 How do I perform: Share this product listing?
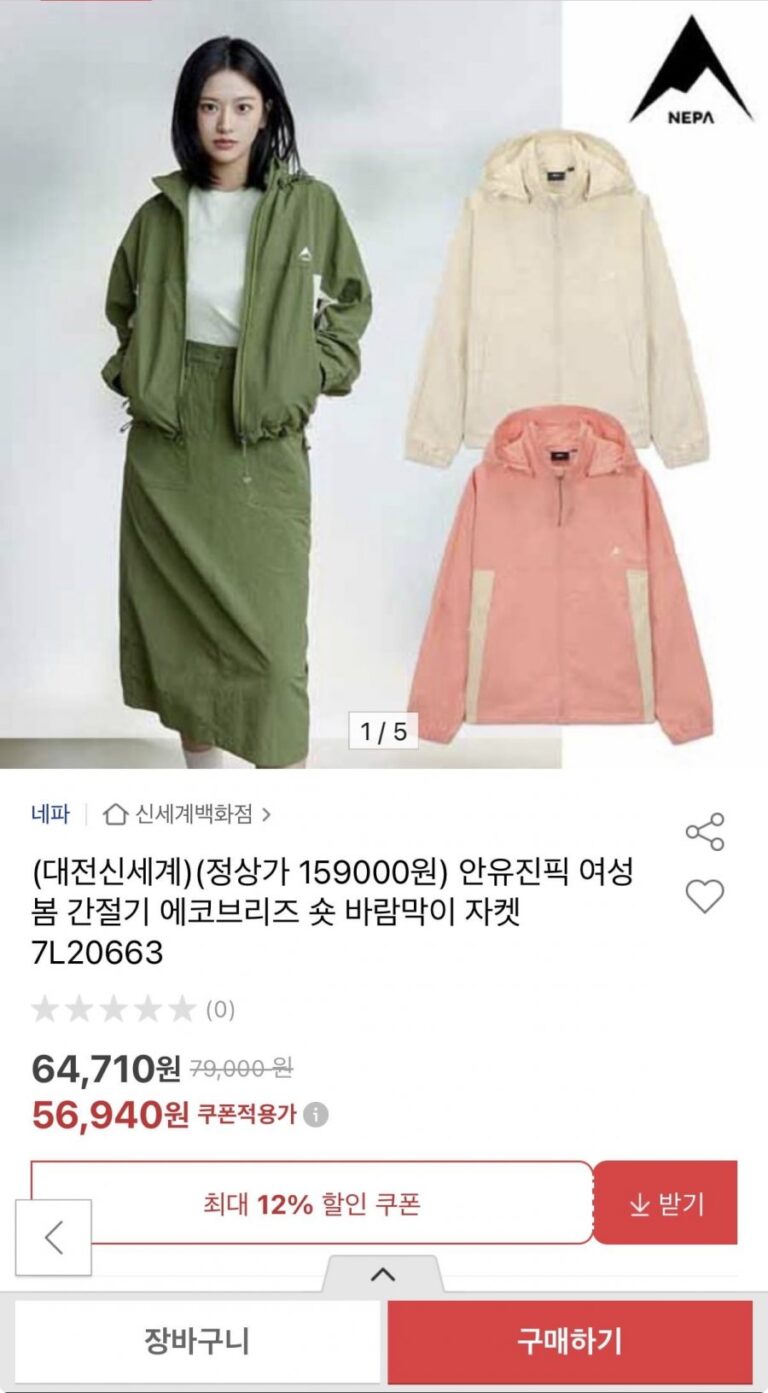(x=705, y=832)
